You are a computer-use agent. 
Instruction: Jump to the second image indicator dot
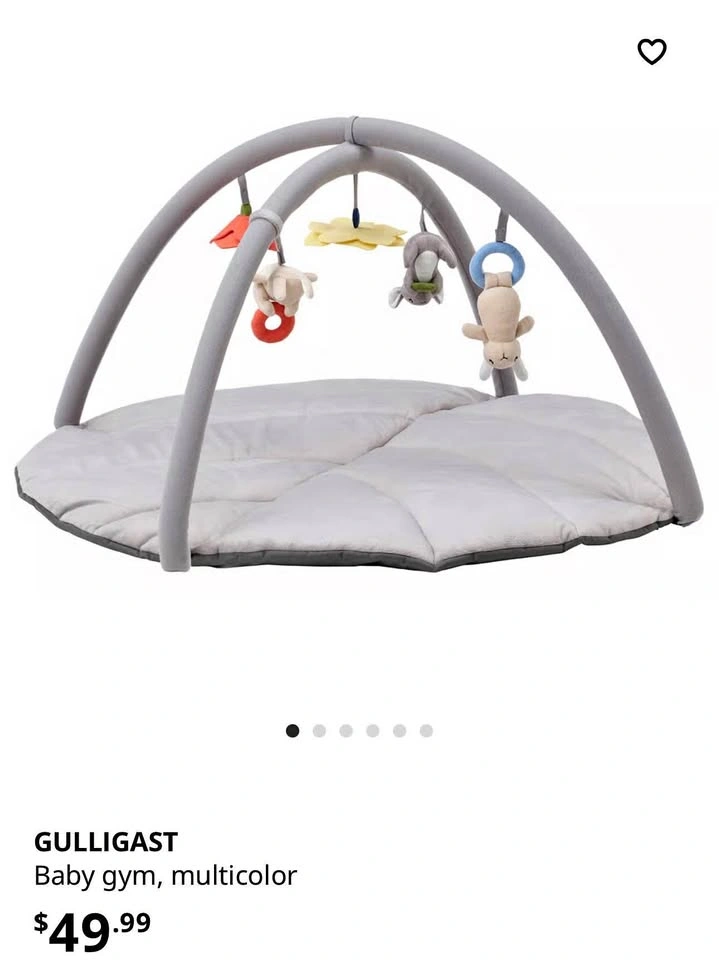[319, 731]
